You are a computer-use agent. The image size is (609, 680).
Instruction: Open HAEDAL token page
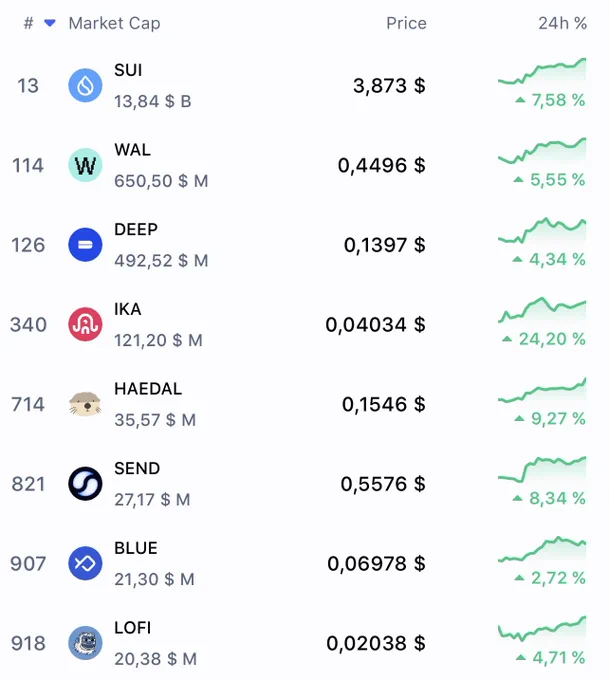[304, 404]
